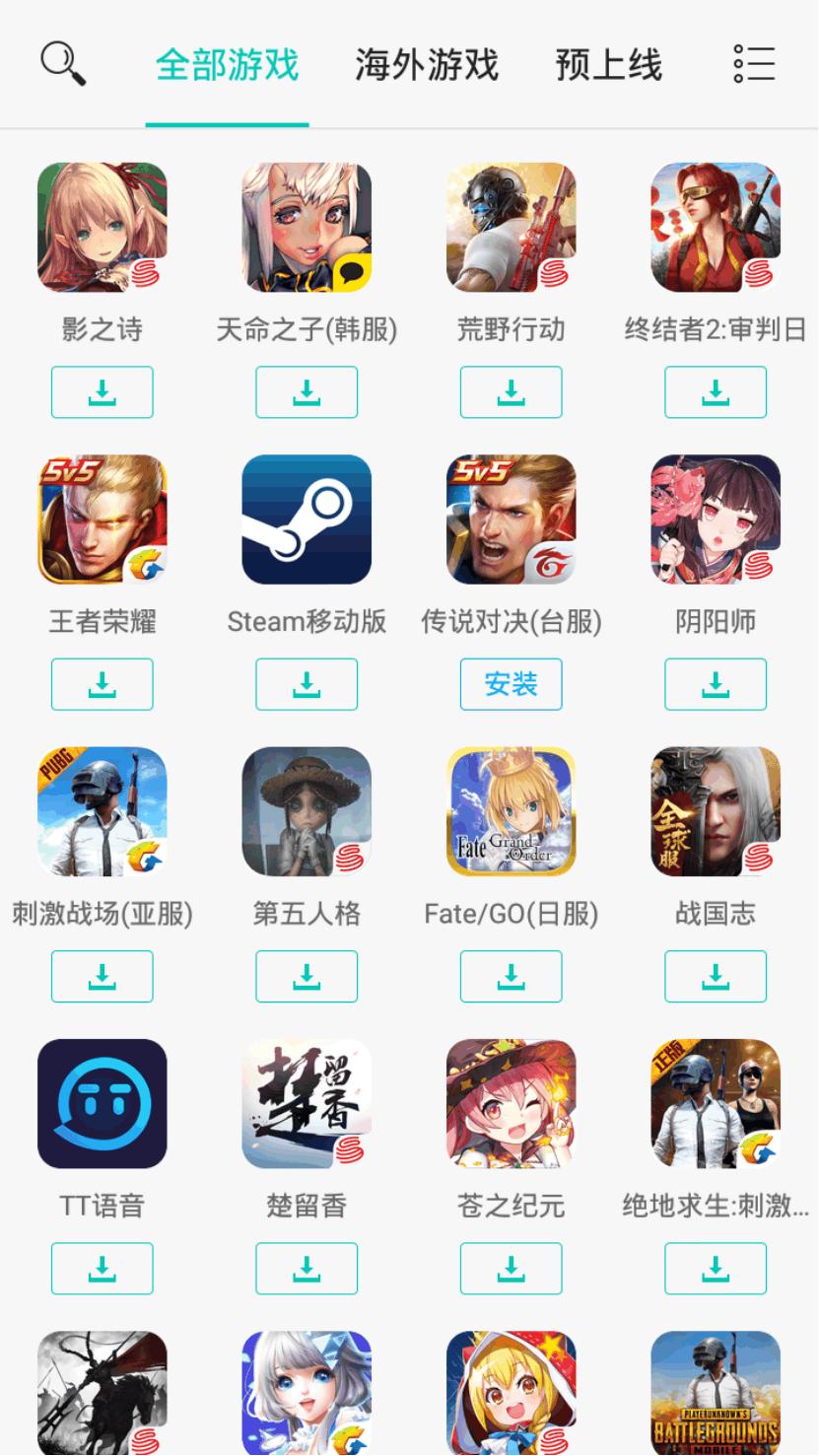
Task: Select the 全部游戏 tab
Action: click(x=227, y=63)
